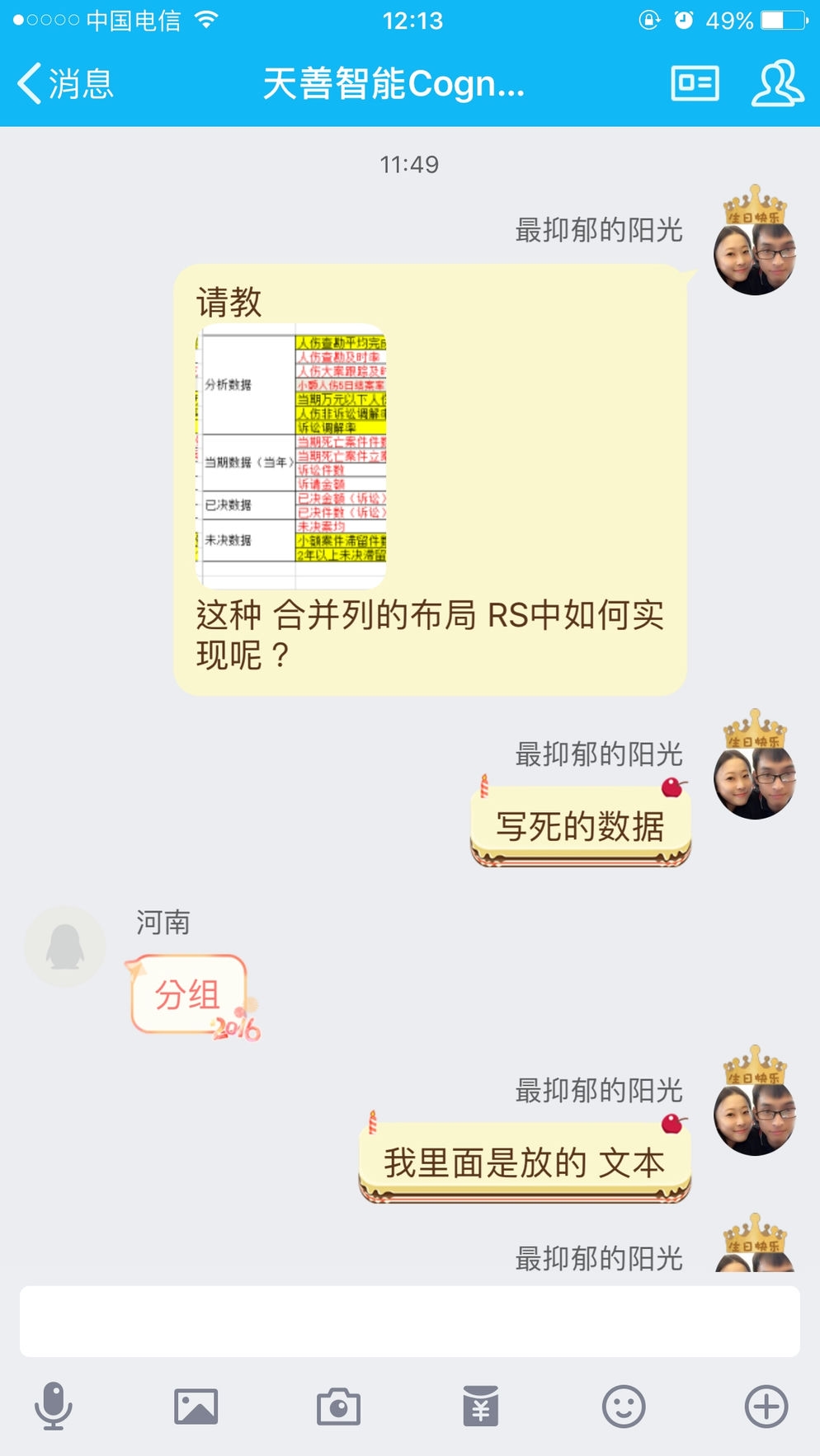The image size is (820, 1456).
Task: Go back to 消息 list
Action: click(64, 84)
